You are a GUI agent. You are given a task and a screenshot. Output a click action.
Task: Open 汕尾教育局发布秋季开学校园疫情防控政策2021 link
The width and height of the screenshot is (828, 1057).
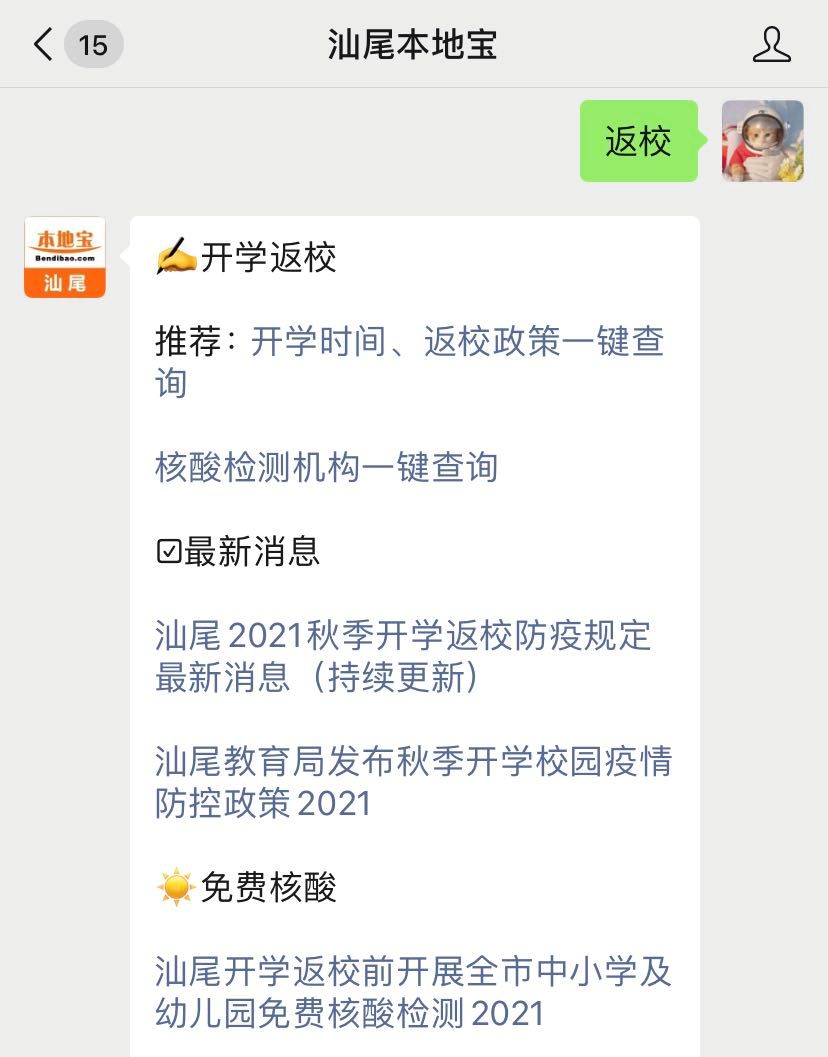click(412, 782)
